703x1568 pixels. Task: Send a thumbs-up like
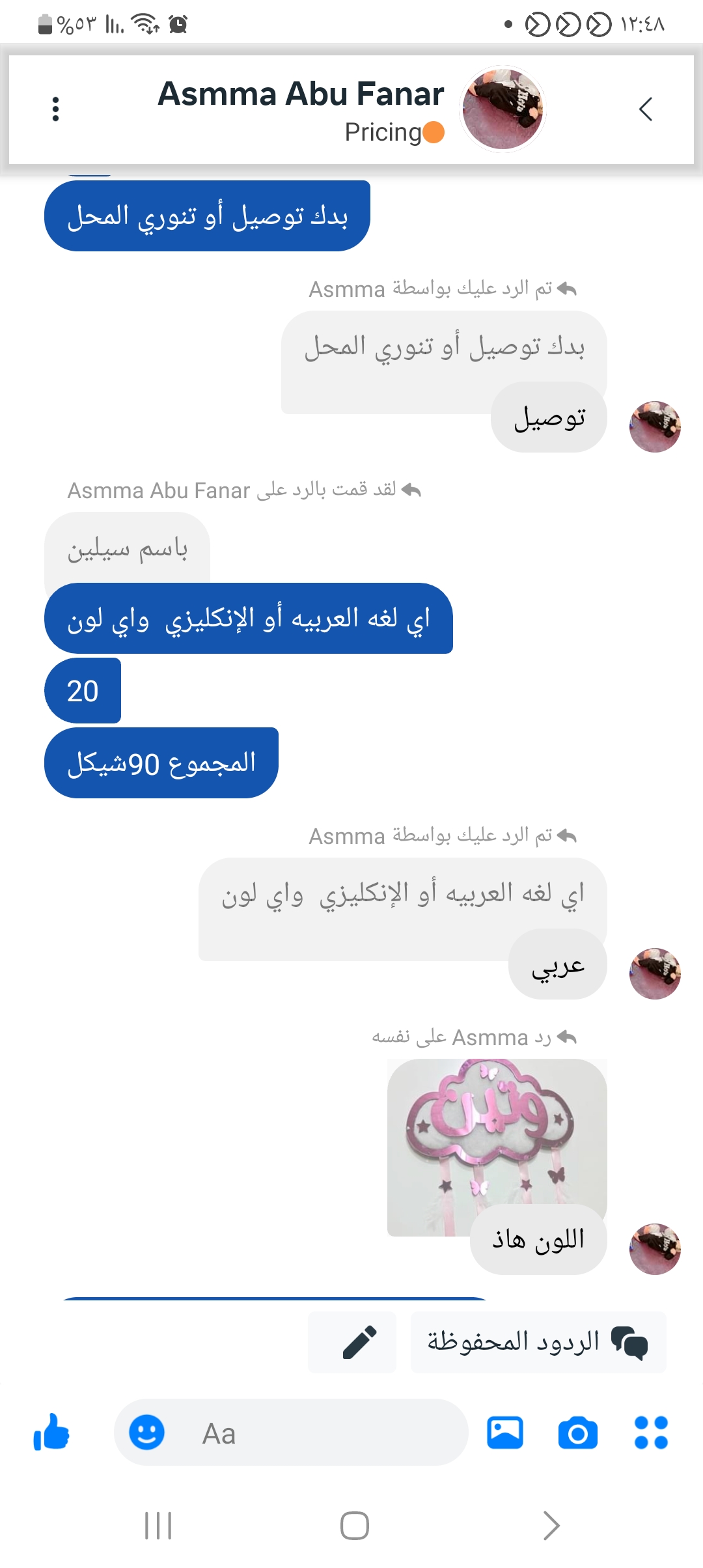(x=52, y=1433)
